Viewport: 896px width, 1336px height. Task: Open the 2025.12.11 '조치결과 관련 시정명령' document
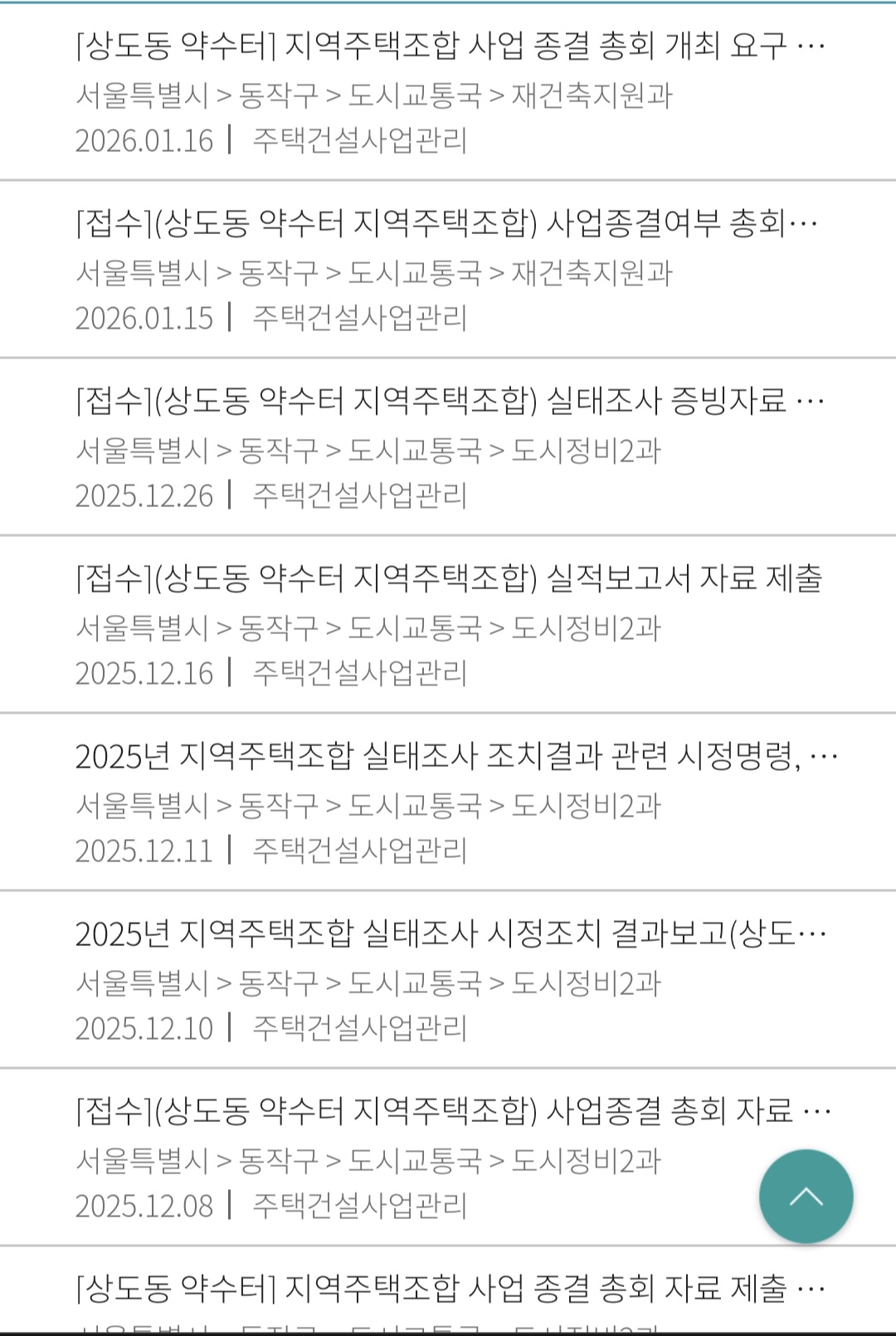point(455,756)
